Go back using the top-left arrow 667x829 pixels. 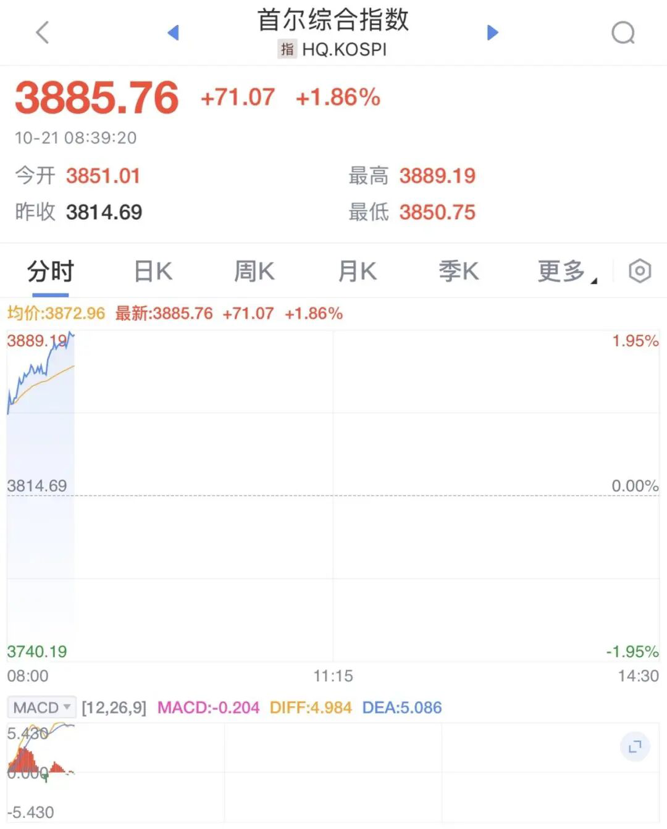click(42, 33)
